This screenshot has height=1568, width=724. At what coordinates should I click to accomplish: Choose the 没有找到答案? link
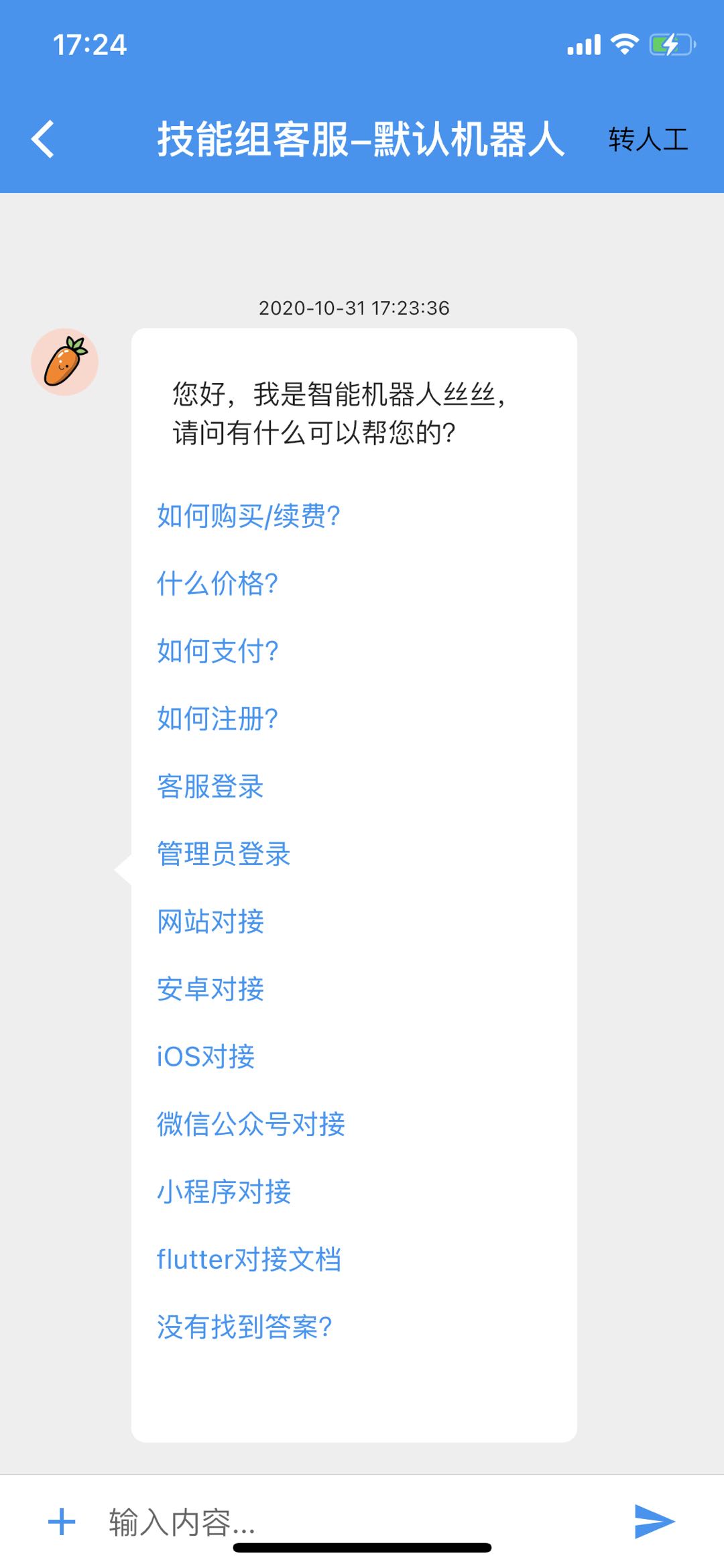pyautogui.click(x=245, y=1327)
